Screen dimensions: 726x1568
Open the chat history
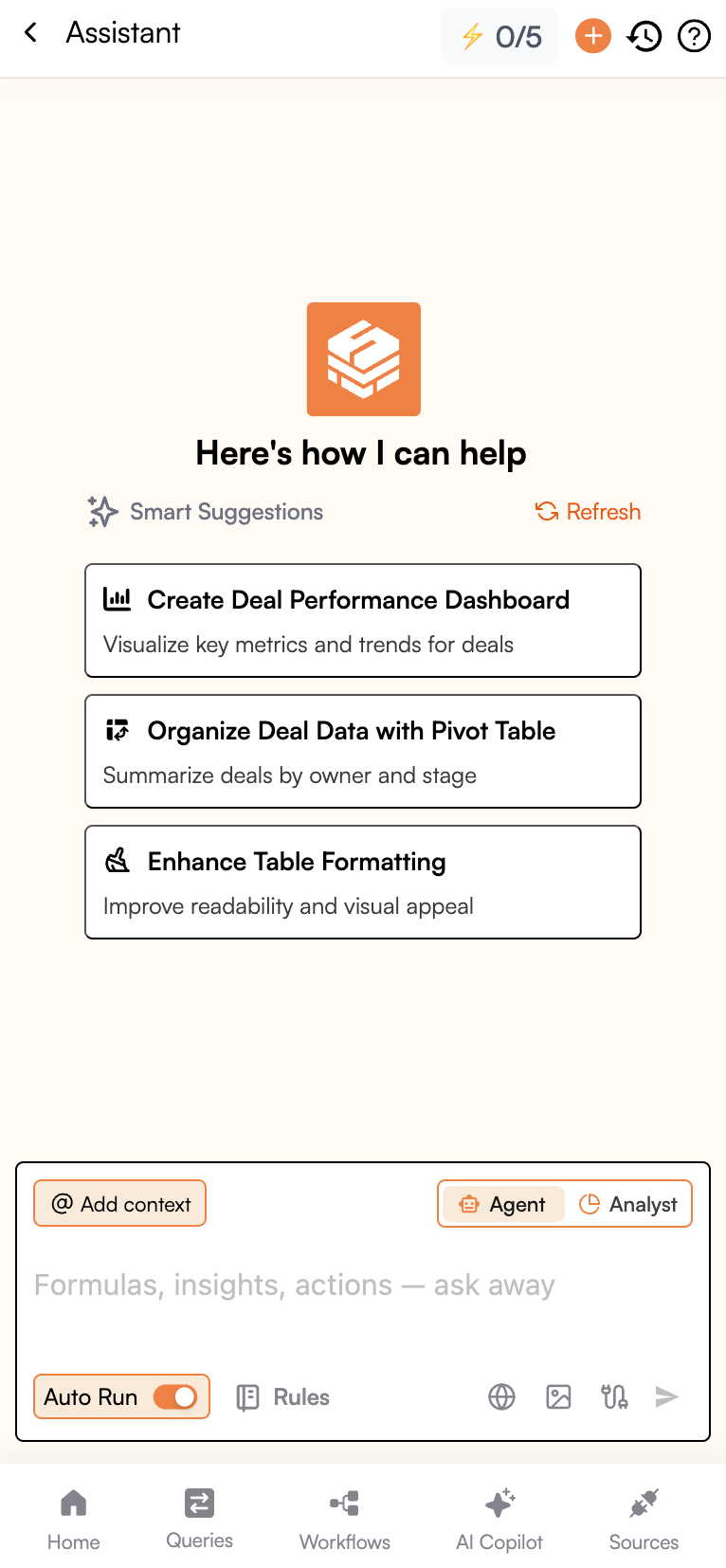click(x=644, y=36)
